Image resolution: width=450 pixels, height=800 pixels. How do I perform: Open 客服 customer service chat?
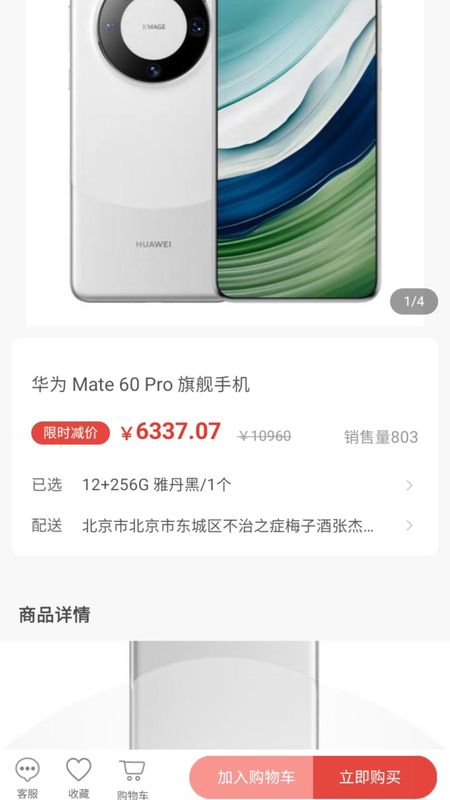(28, 778)
